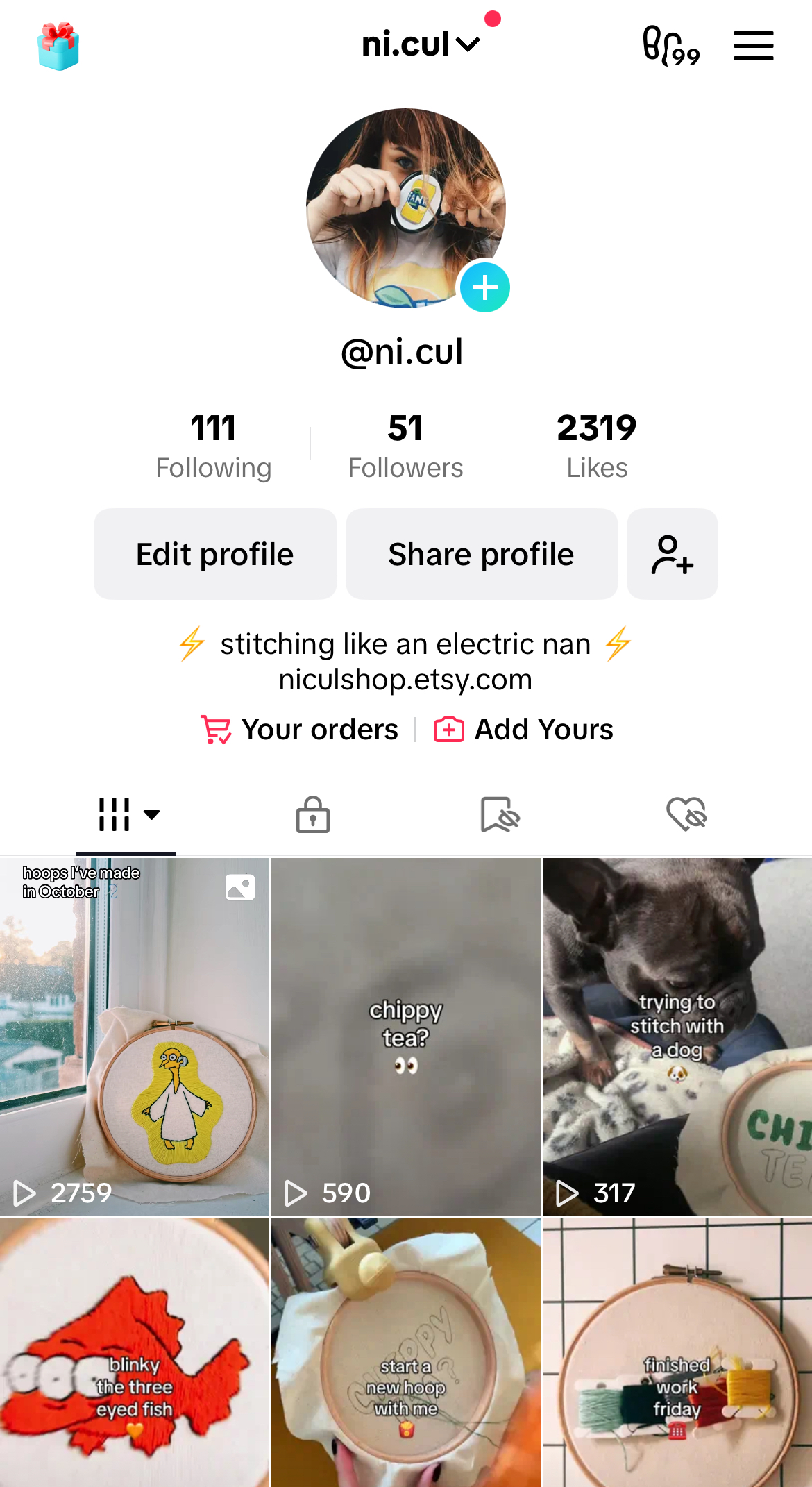
Task: View the Following list
Action: pos(213,446)
